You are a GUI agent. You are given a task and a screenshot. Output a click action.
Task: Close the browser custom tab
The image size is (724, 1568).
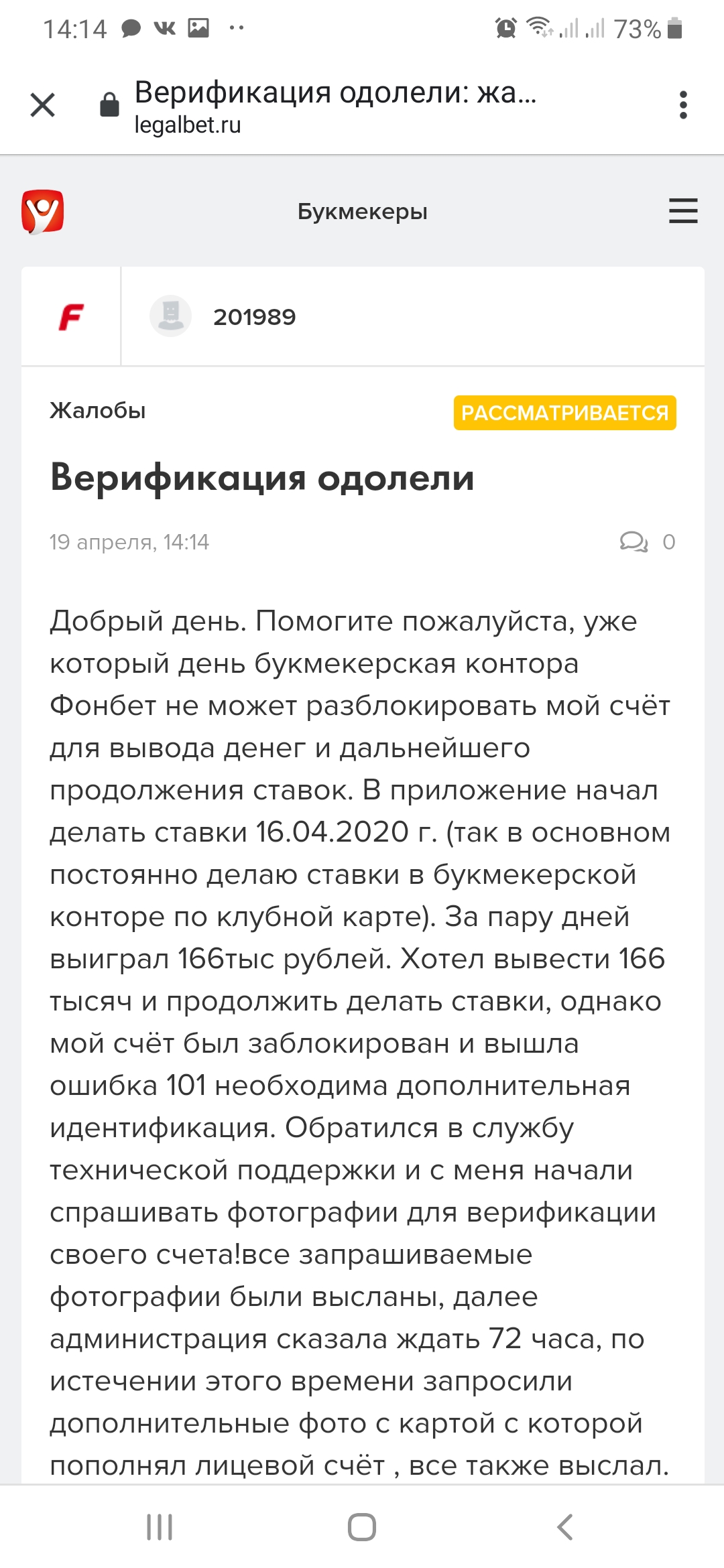[43, 105]
